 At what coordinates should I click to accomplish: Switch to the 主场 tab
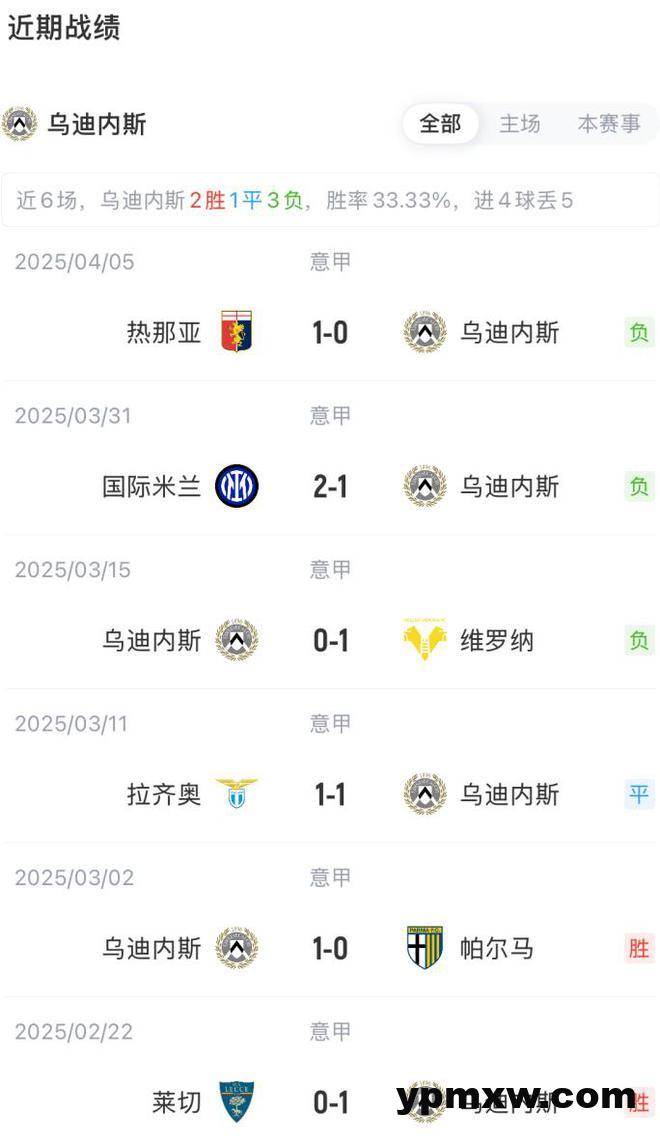click(x=520, y=124)
